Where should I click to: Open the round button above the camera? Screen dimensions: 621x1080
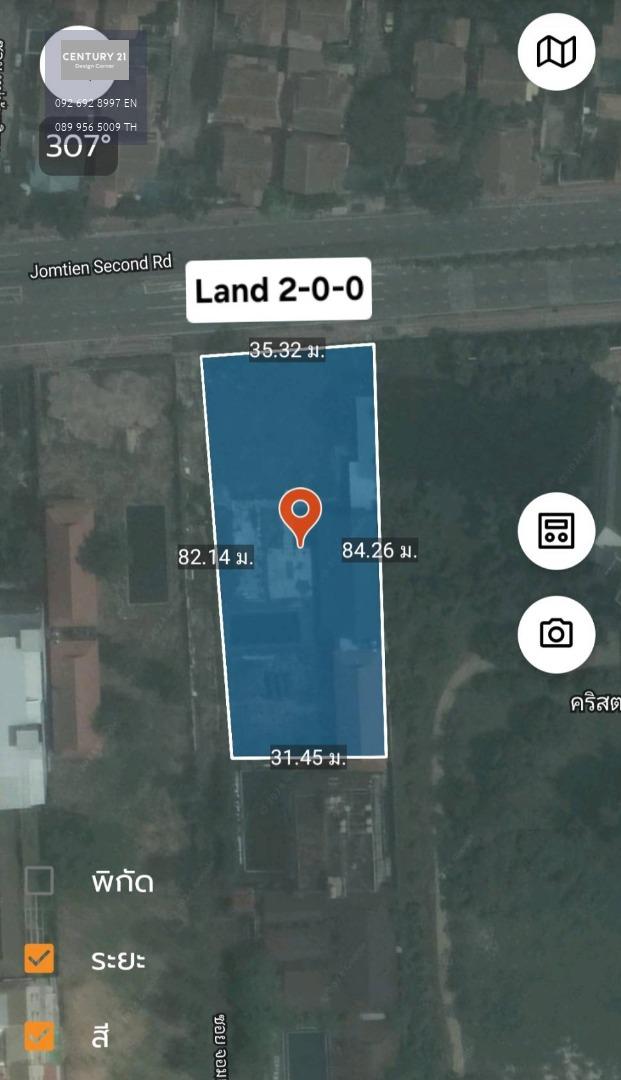pyautogui.click(x=556, y=531)
